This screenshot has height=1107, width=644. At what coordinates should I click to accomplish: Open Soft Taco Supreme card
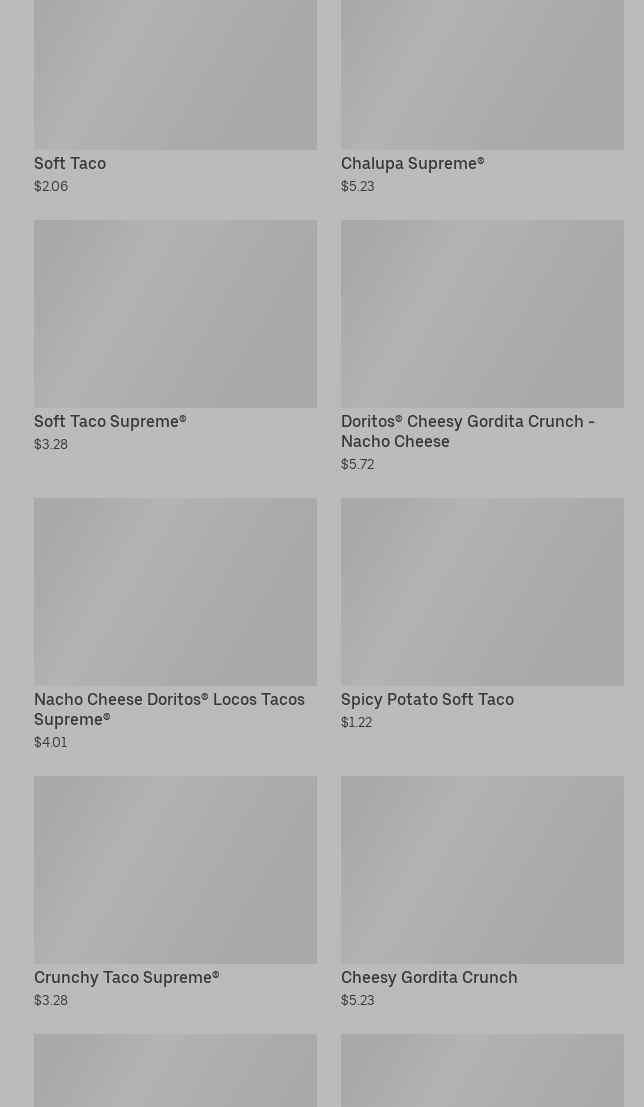[175, 314]
